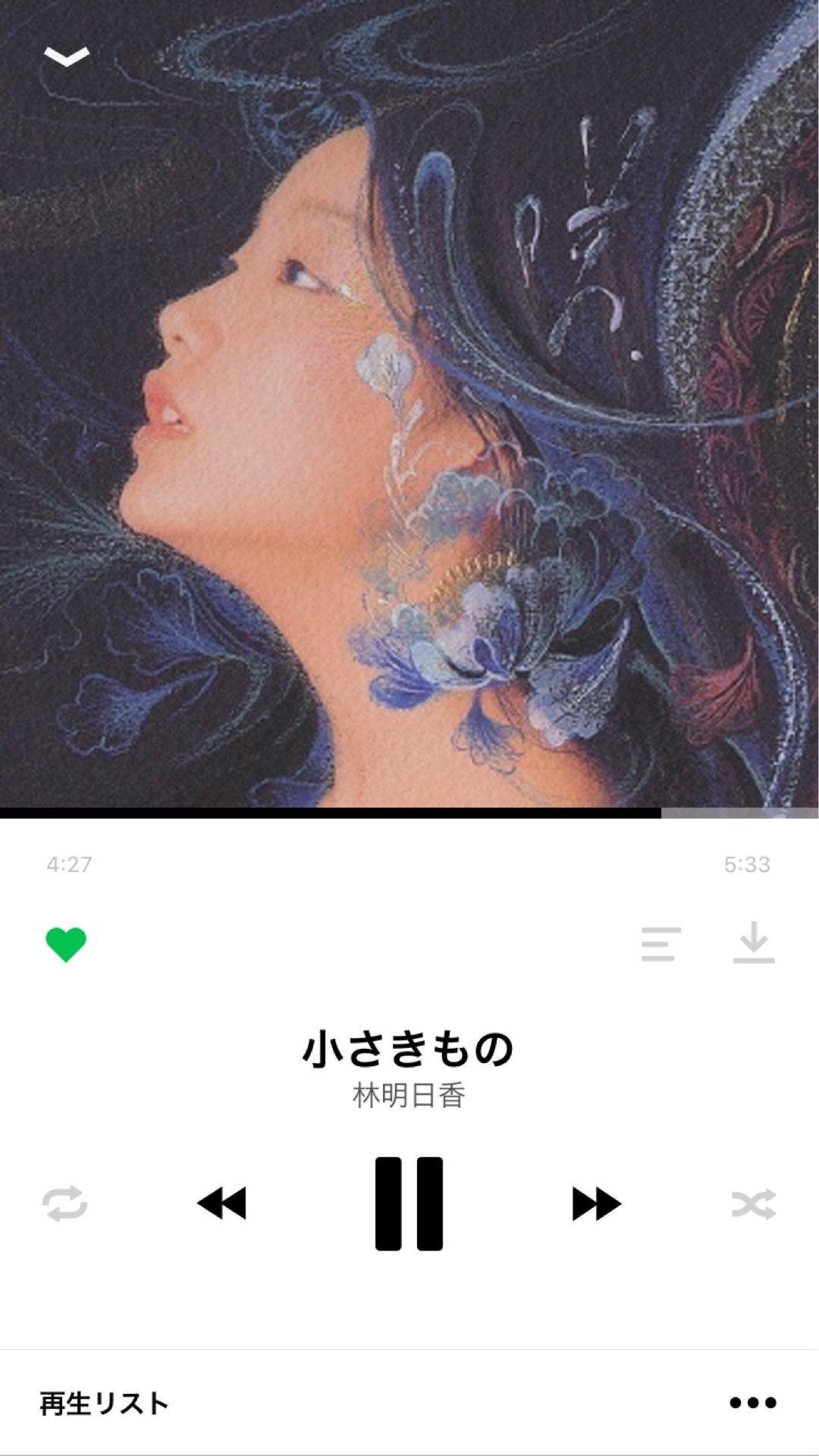
Task: Tap the album artwork image
Action: click(x=409, y=402)
